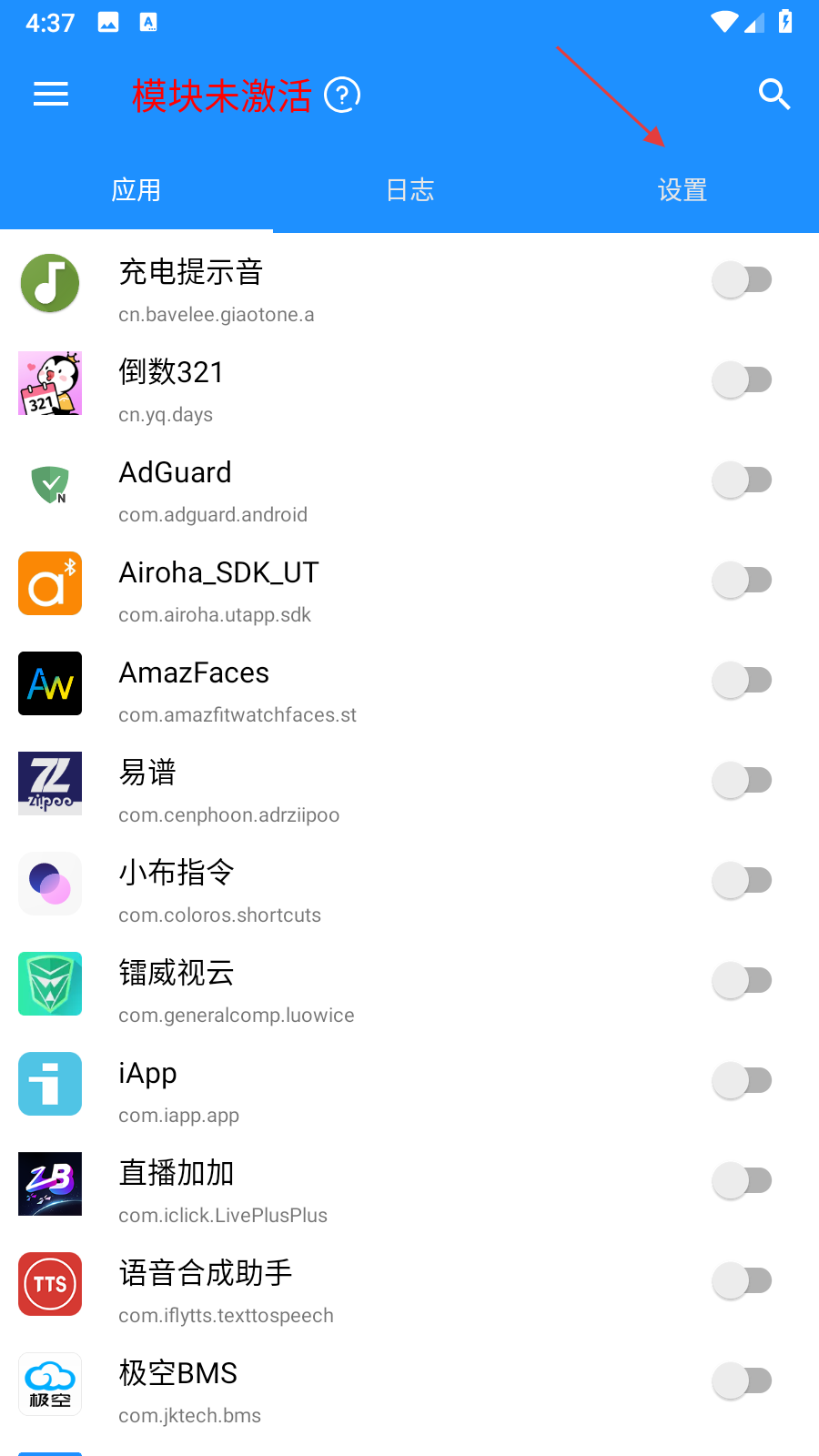Viewport: 819px width, 1456px height.
Task: Turn on the iApp switch
Action: tap(742, 1080)
